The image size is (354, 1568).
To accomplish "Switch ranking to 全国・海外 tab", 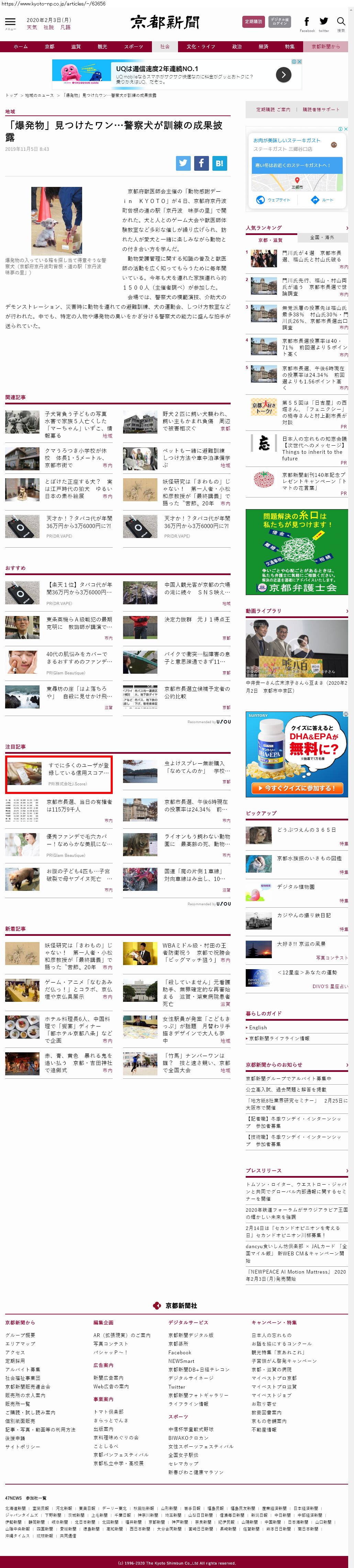I will (322, 237).
